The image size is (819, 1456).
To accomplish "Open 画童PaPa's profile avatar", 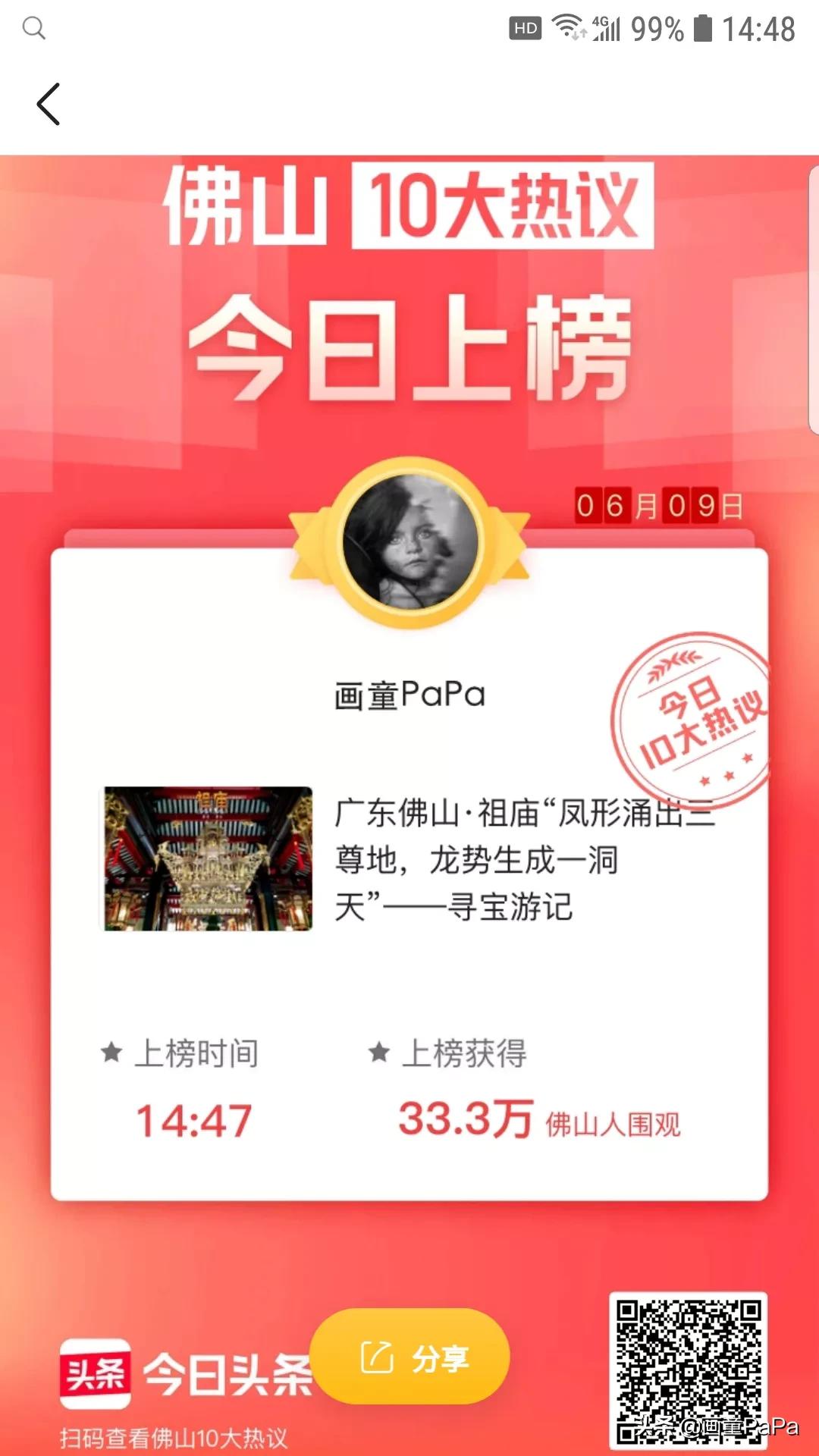I will coord(410,541).
